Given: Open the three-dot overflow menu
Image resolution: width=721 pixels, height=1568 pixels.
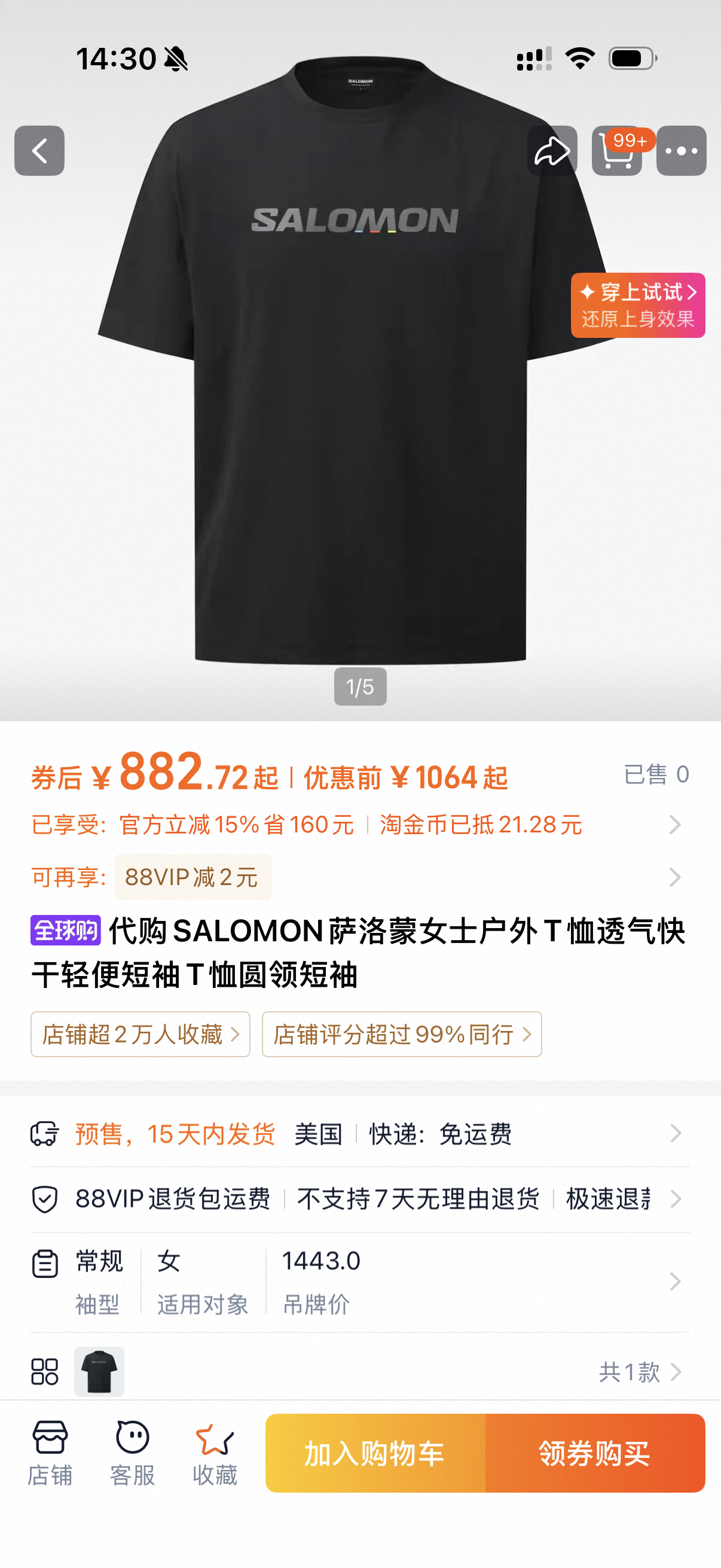Looking at the screenshot, I should (x=682, y=151).
